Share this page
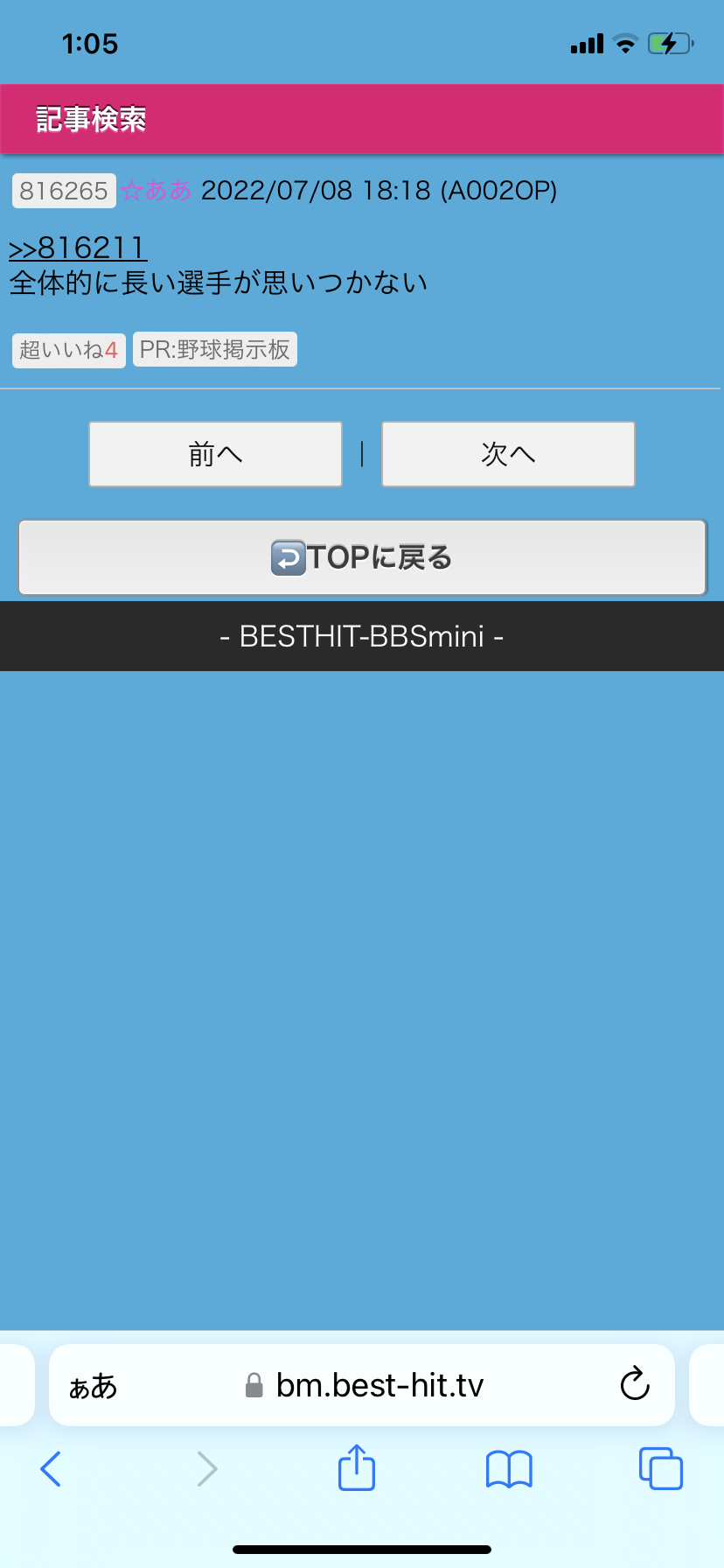Image resolution: width=724 pixels, height=1568 pixels. click(357, 1467)
